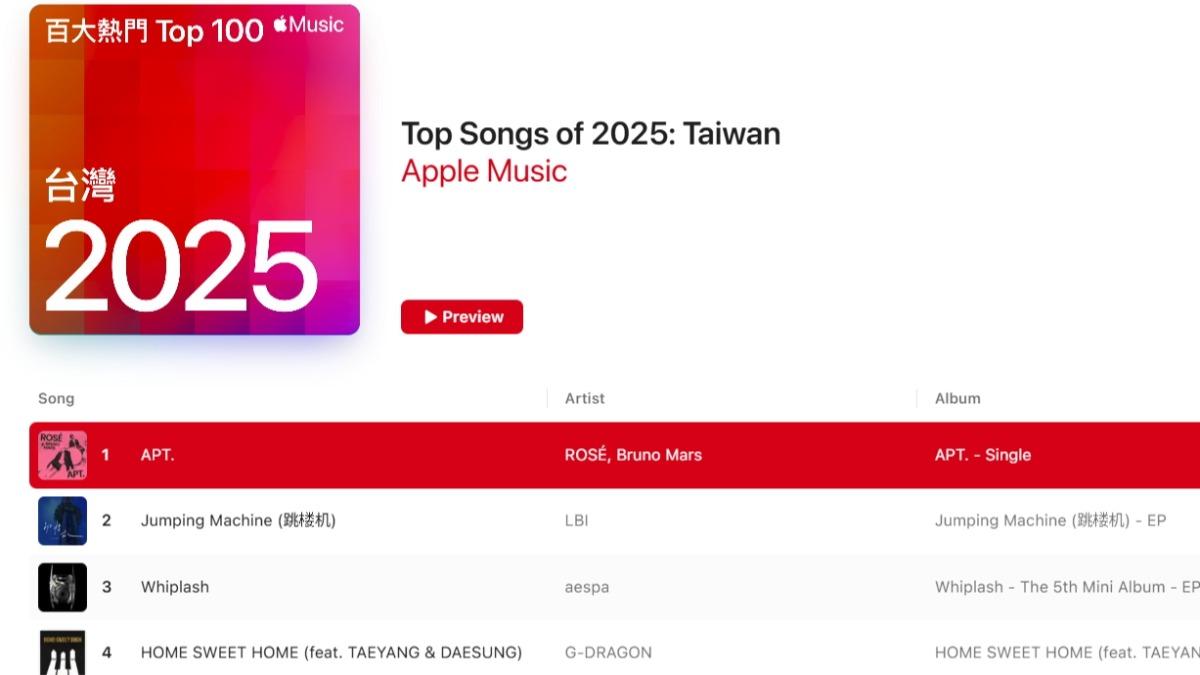Open the aespa artist page

[x=587, y=587]
